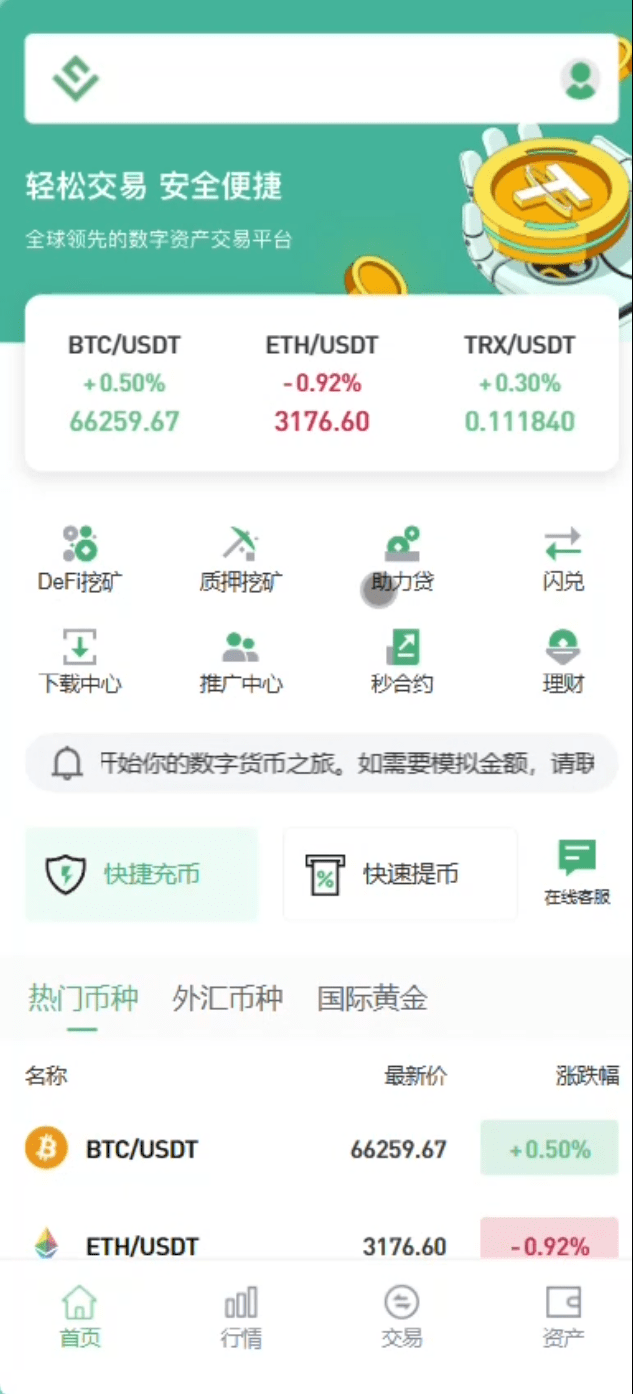Viewport: 633px width, 1394px height.
Task: Go to 交易 trade tab
Action: click(x=401, y=1317)
